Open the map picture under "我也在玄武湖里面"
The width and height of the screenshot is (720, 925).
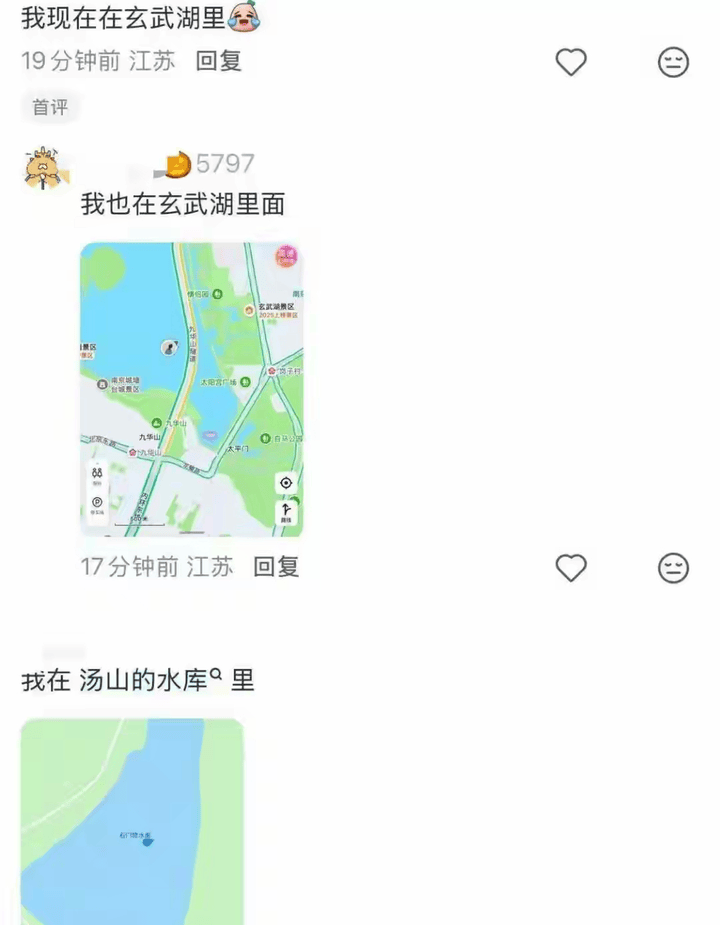192,389
